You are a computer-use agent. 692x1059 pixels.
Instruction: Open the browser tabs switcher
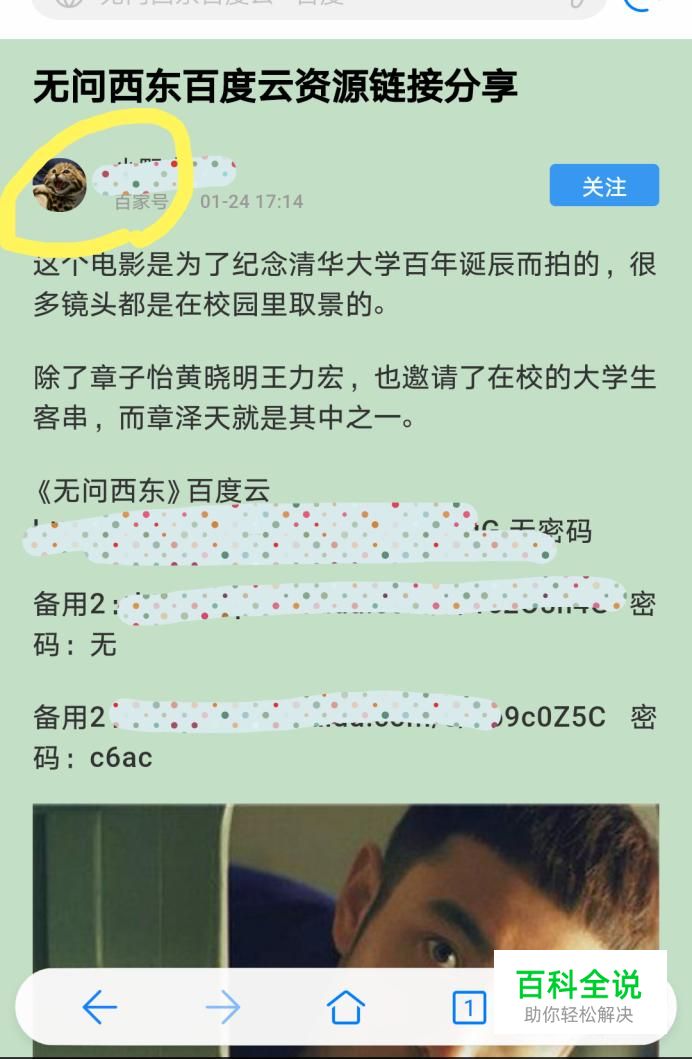click(468, 1007)
